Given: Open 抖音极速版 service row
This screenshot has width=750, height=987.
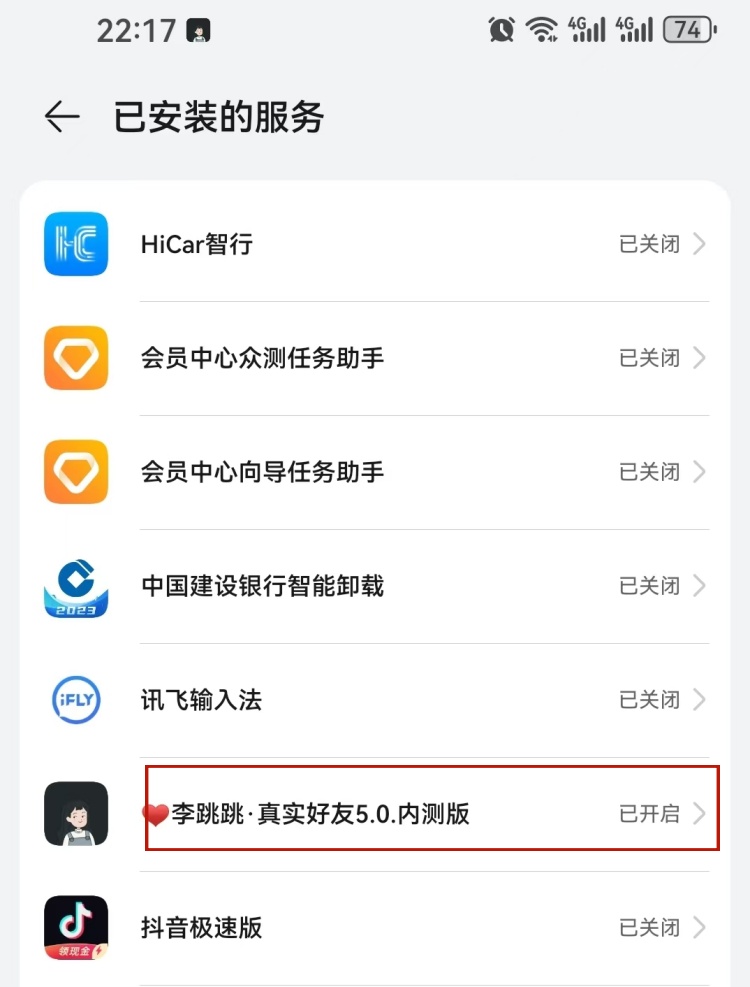Looking at the screenshot, I should pyautogui.click(x=375, y=928).
